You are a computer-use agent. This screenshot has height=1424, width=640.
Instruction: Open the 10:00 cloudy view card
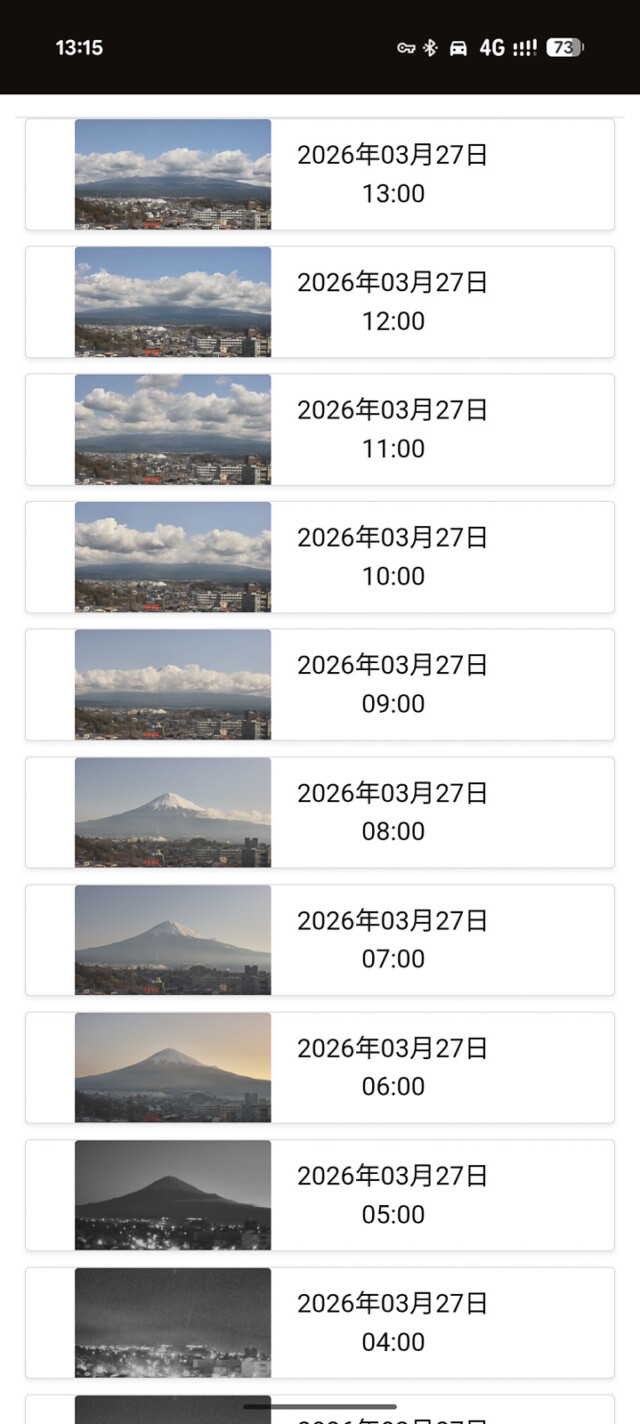319,557
